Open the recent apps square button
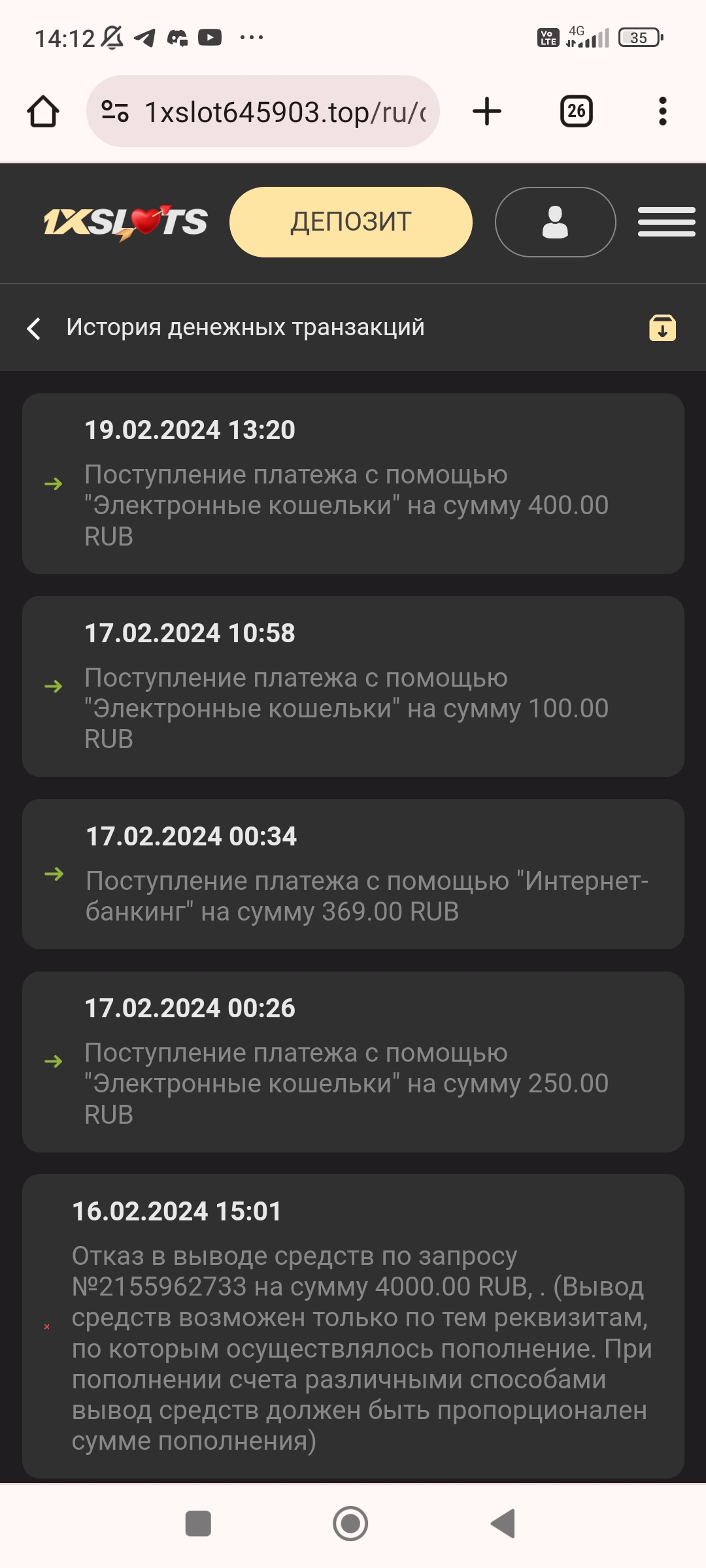 pos(198,1524)
